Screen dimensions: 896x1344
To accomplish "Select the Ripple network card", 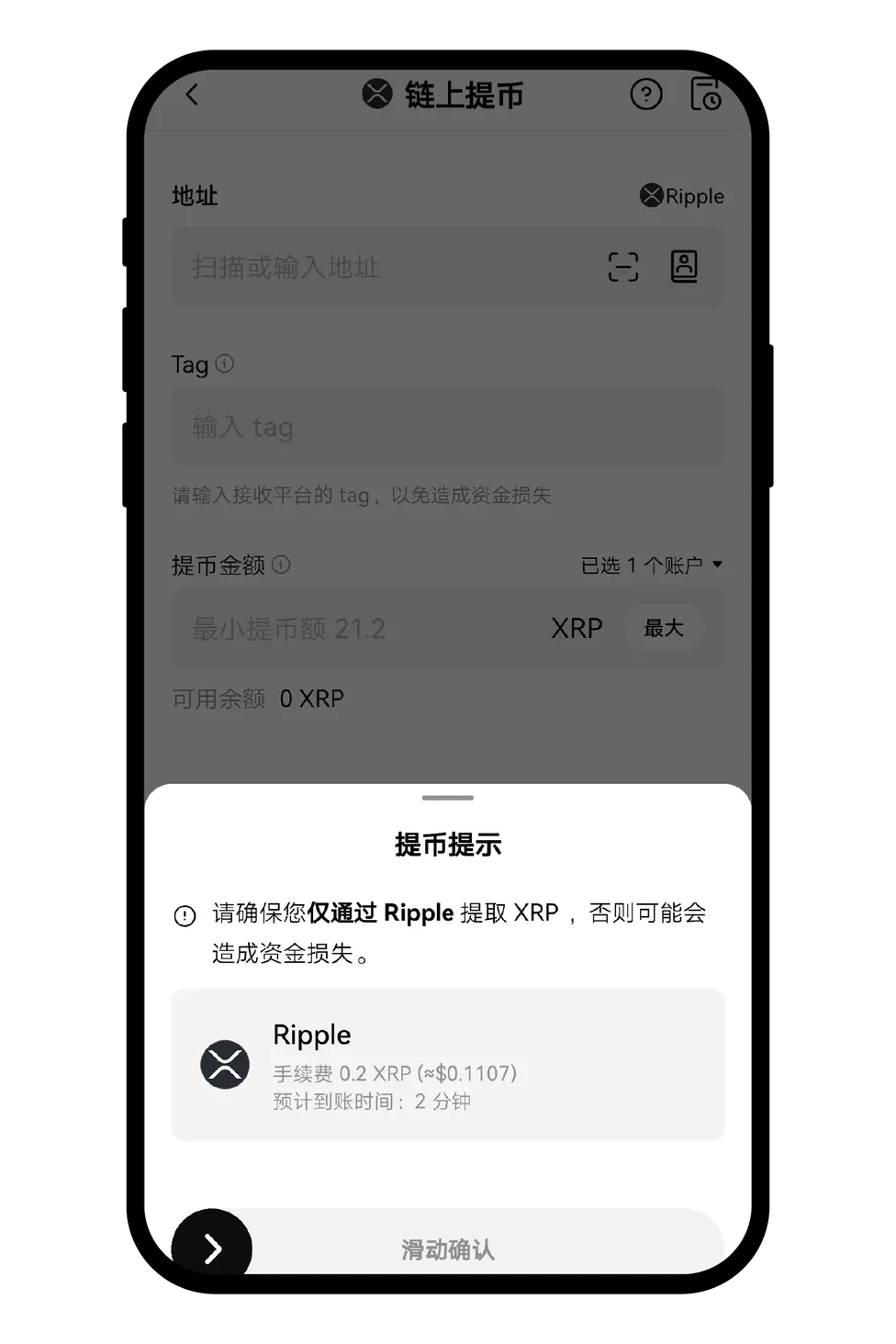I will pos(447,1065).
